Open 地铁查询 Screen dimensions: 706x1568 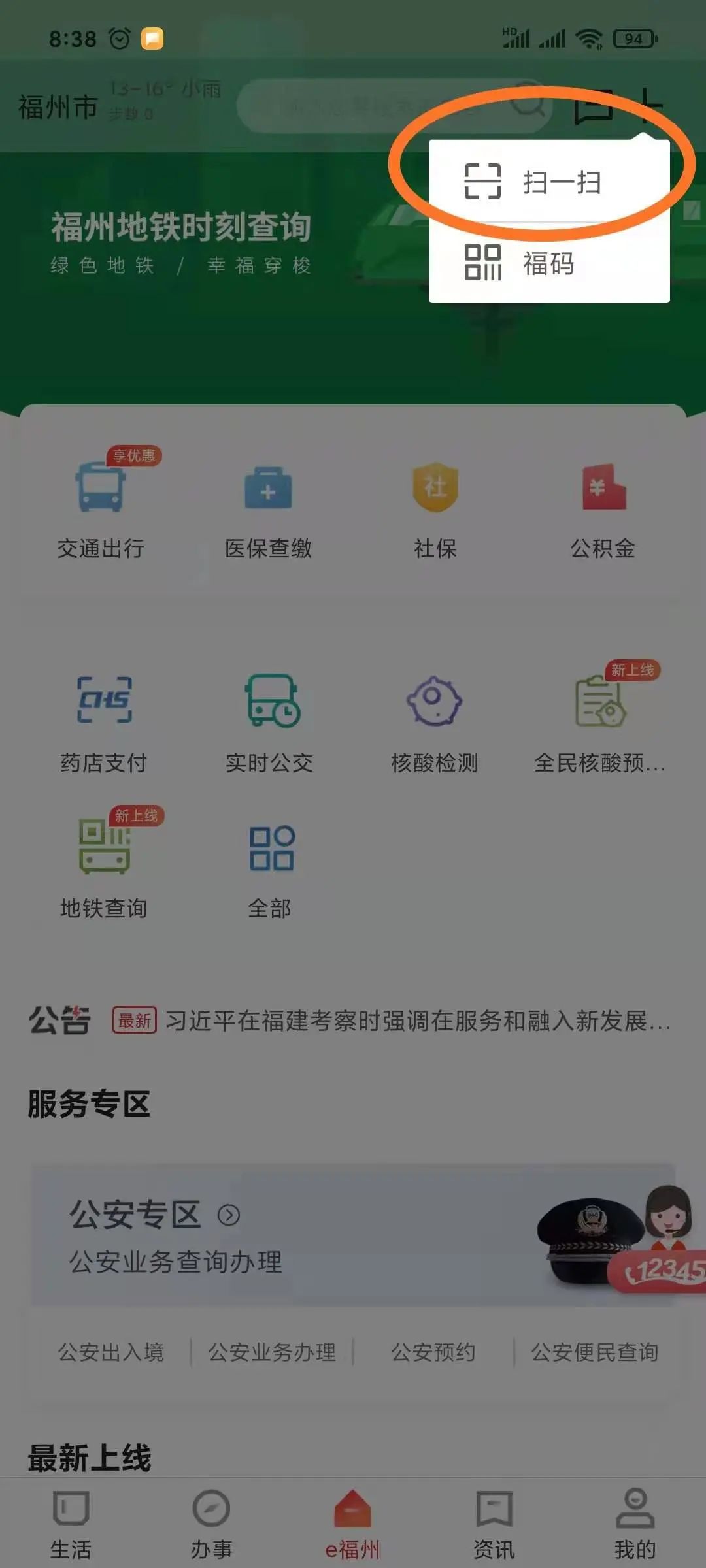(104, 862)
